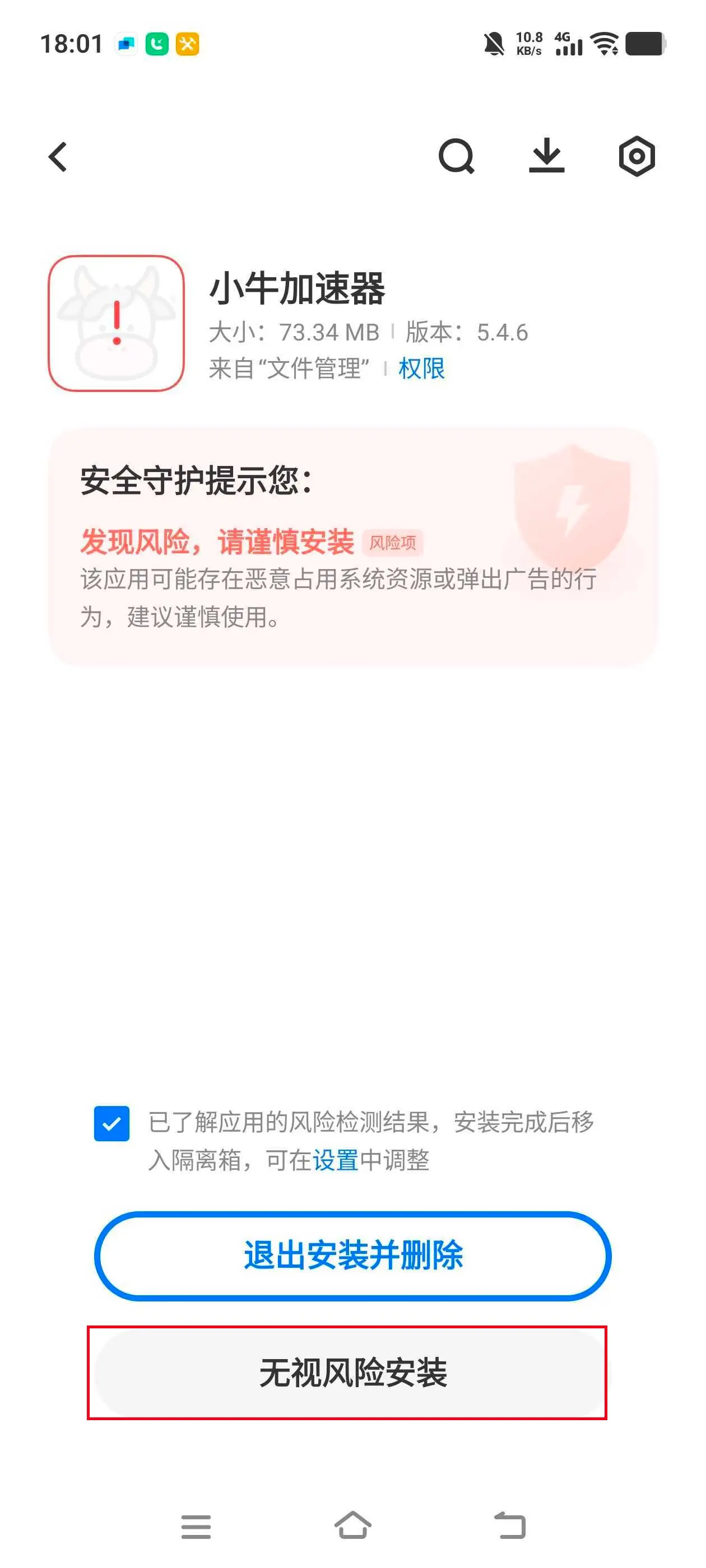
Task: View the app's 权限 permissions
Action: coord(421,368)
